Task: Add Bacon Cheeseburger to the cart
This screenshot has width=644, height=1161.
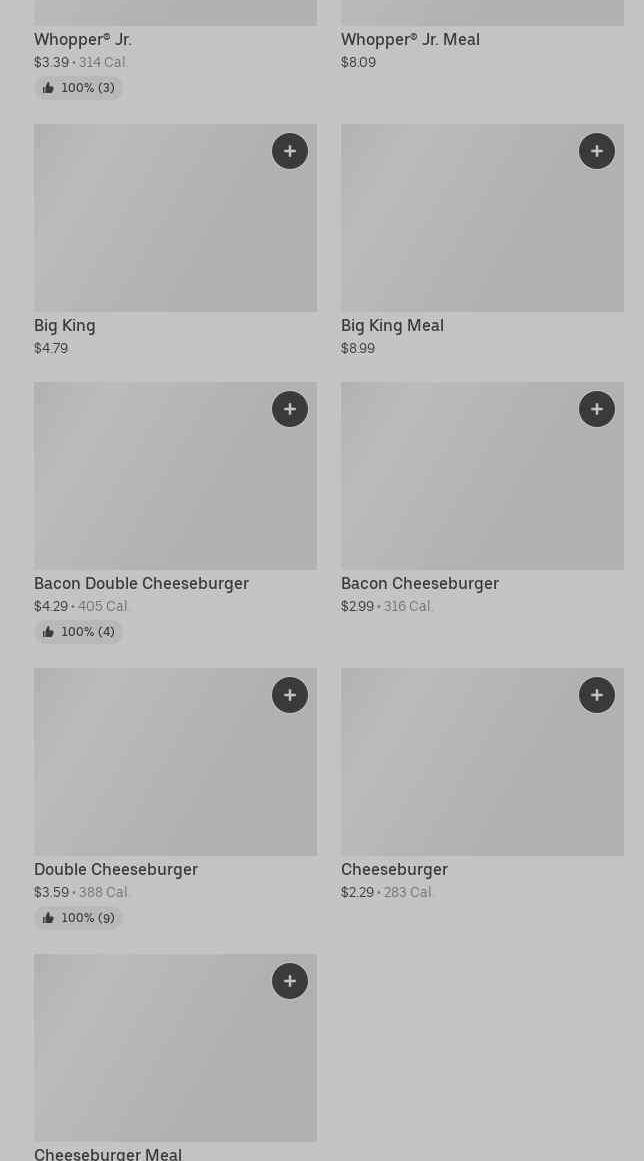Action: pos(597,409)
